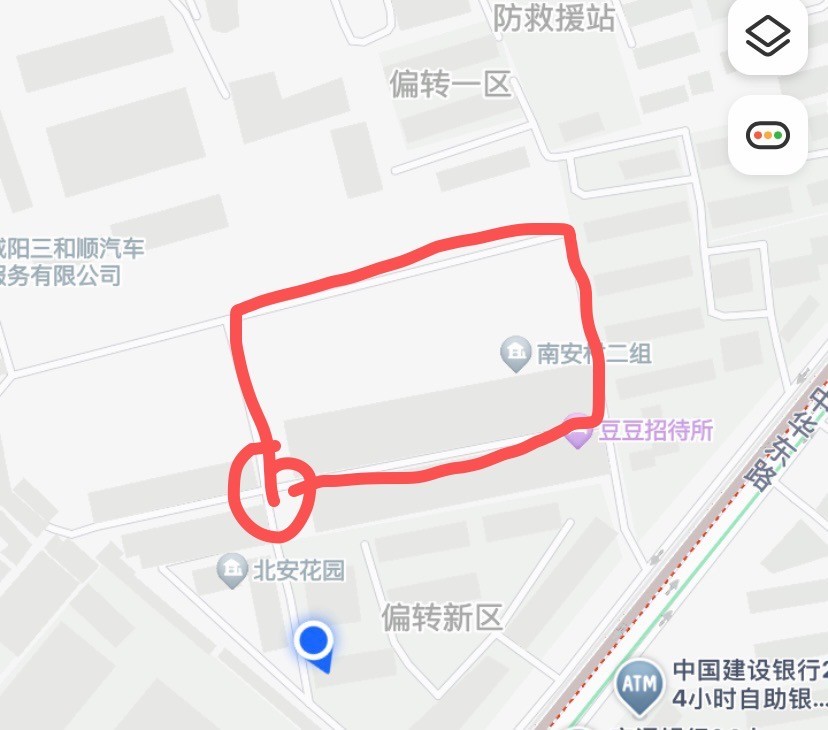Open the 中国建设银行 ATM marker
The width and height of the screenshot is (828, 730).
point(638,683)
